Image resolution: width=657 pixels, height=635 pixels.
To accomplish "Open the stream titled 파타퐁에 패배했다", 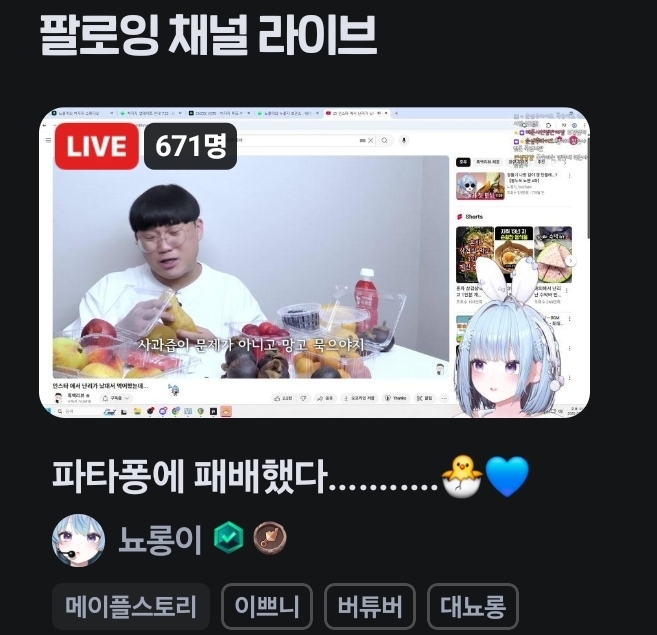I will tap(290, 478).
